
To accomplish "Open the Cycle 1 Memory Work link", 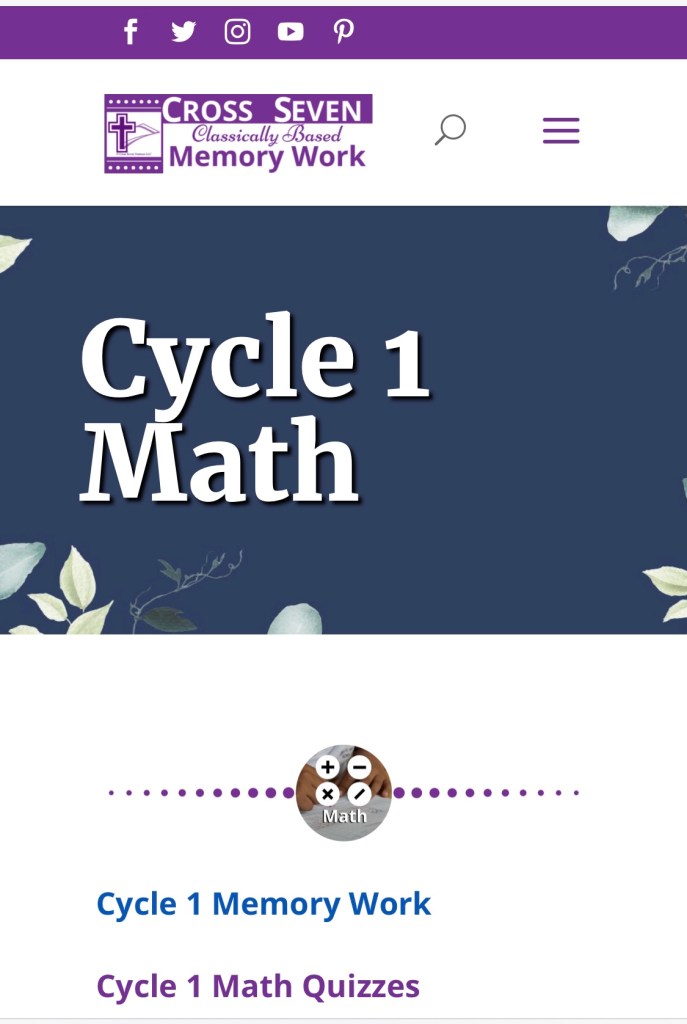I will pyautogui.click(x=263, y=904).
